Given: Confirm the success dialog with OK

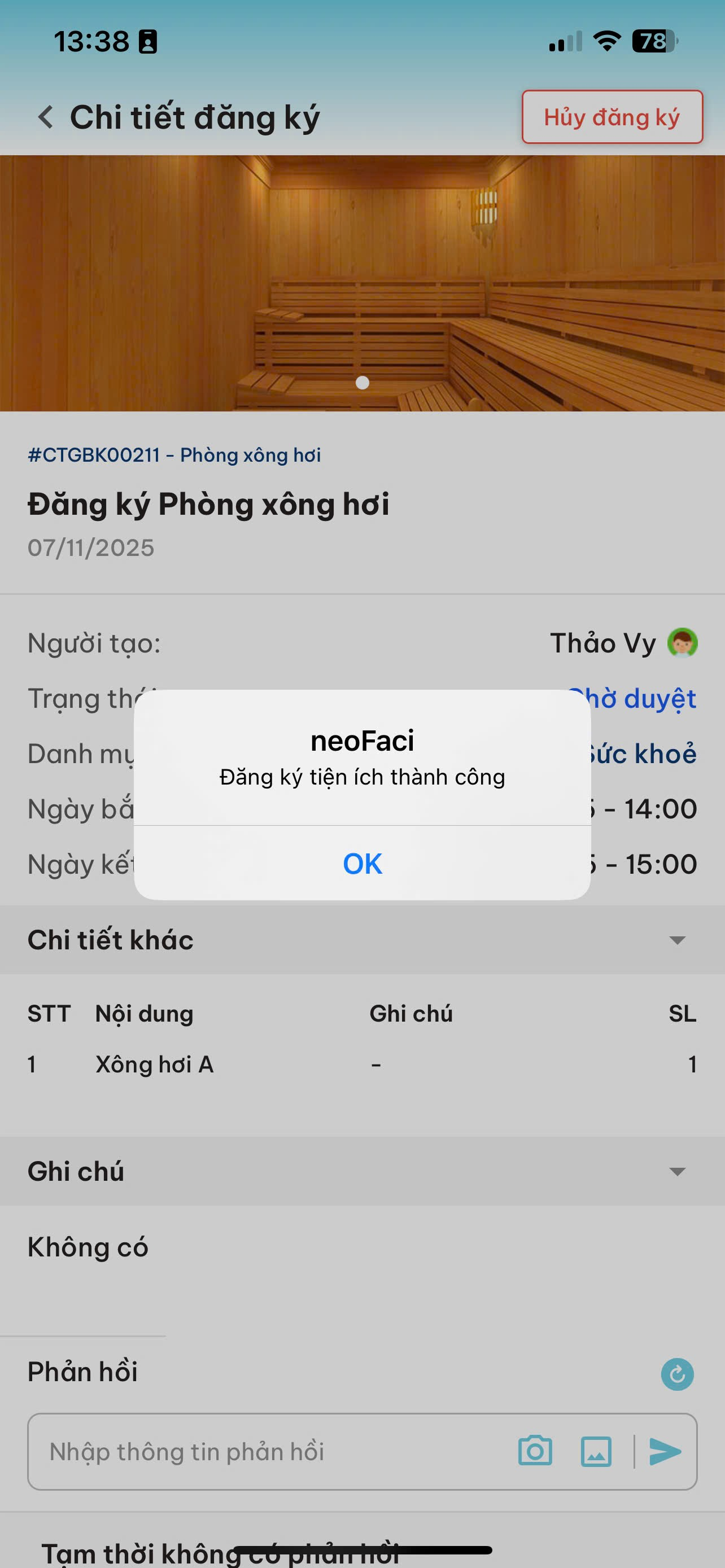Looking at the screenshot, I should (x=362, y=863).
